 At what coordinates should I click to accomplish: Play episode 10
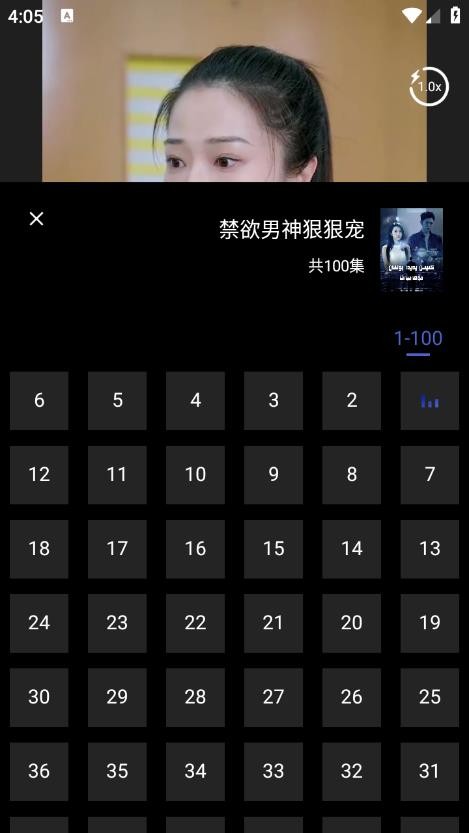click(x=195, y=474)
